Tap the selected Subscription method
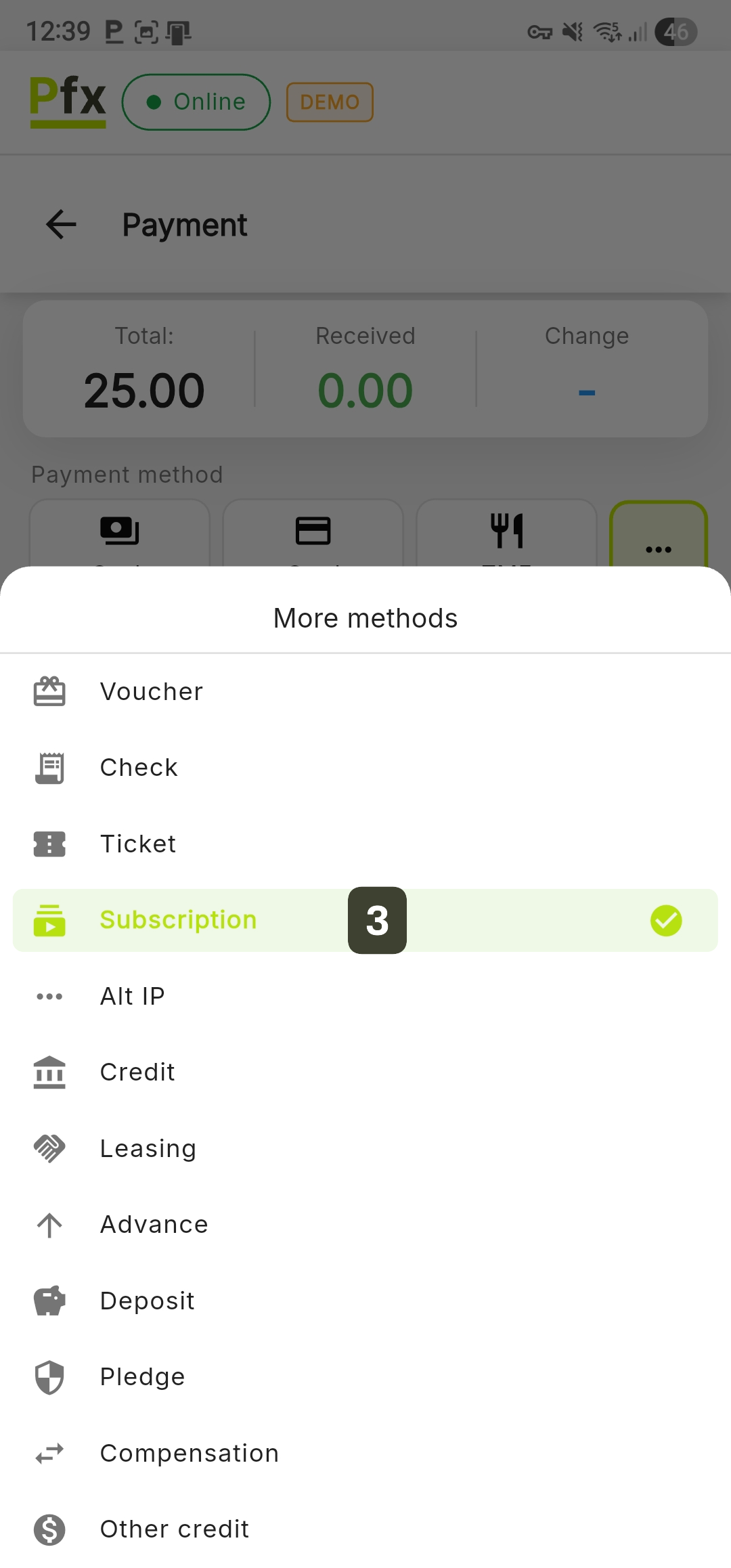The image size is (731, 1568). tap(179, 920)
